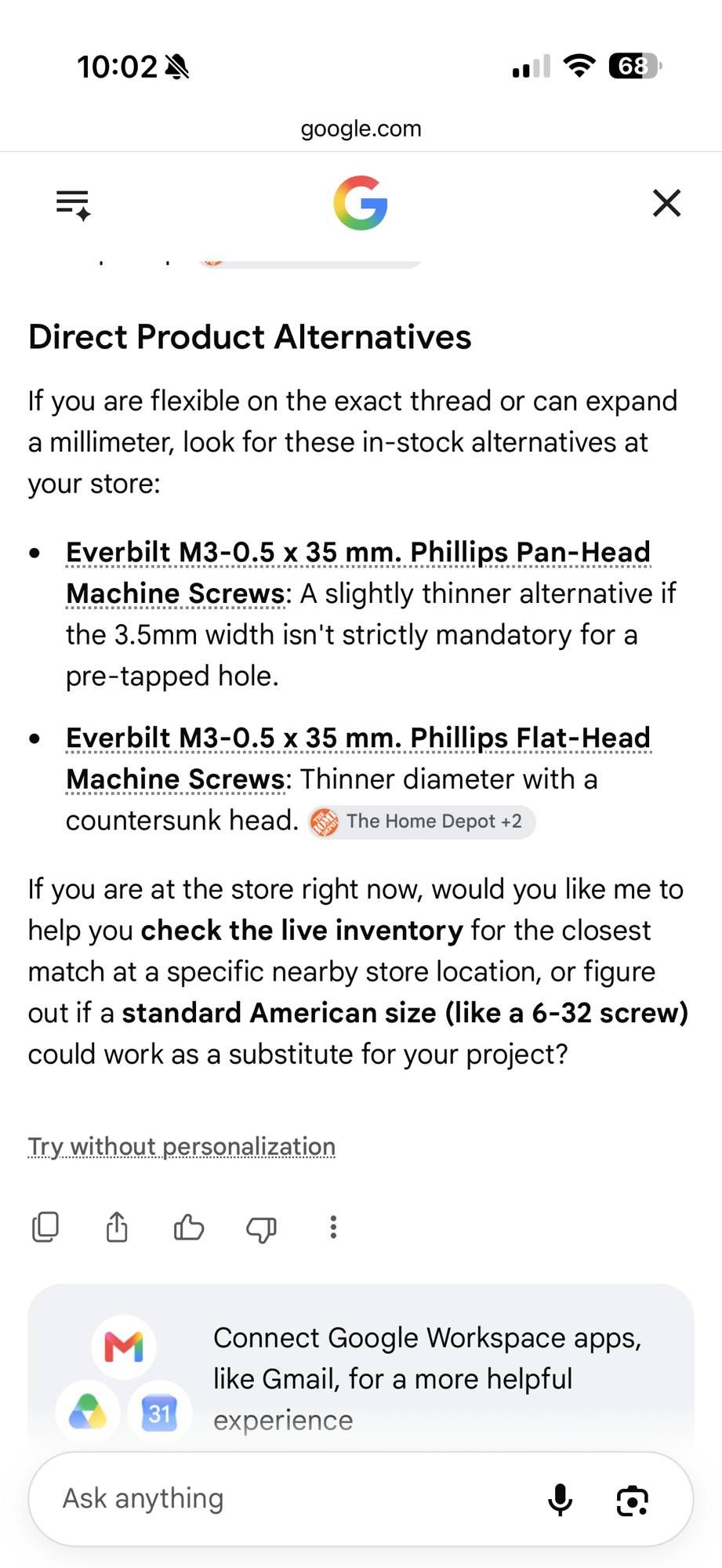Tap Try without personalization
Screen dimensions: 722x1568
click(x=182, y=1146)
